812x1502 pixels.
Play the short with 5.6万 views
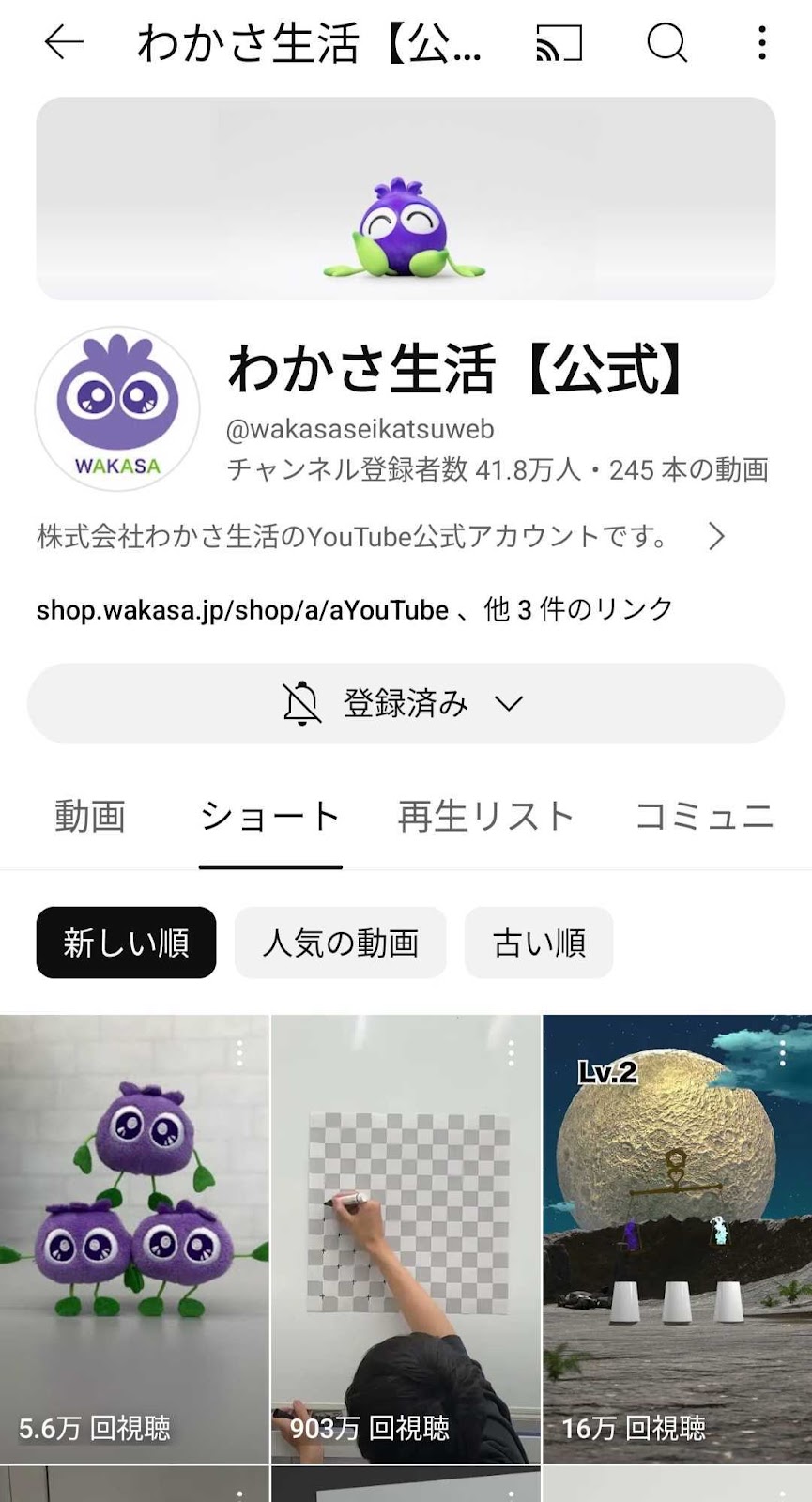(134, 1239)
